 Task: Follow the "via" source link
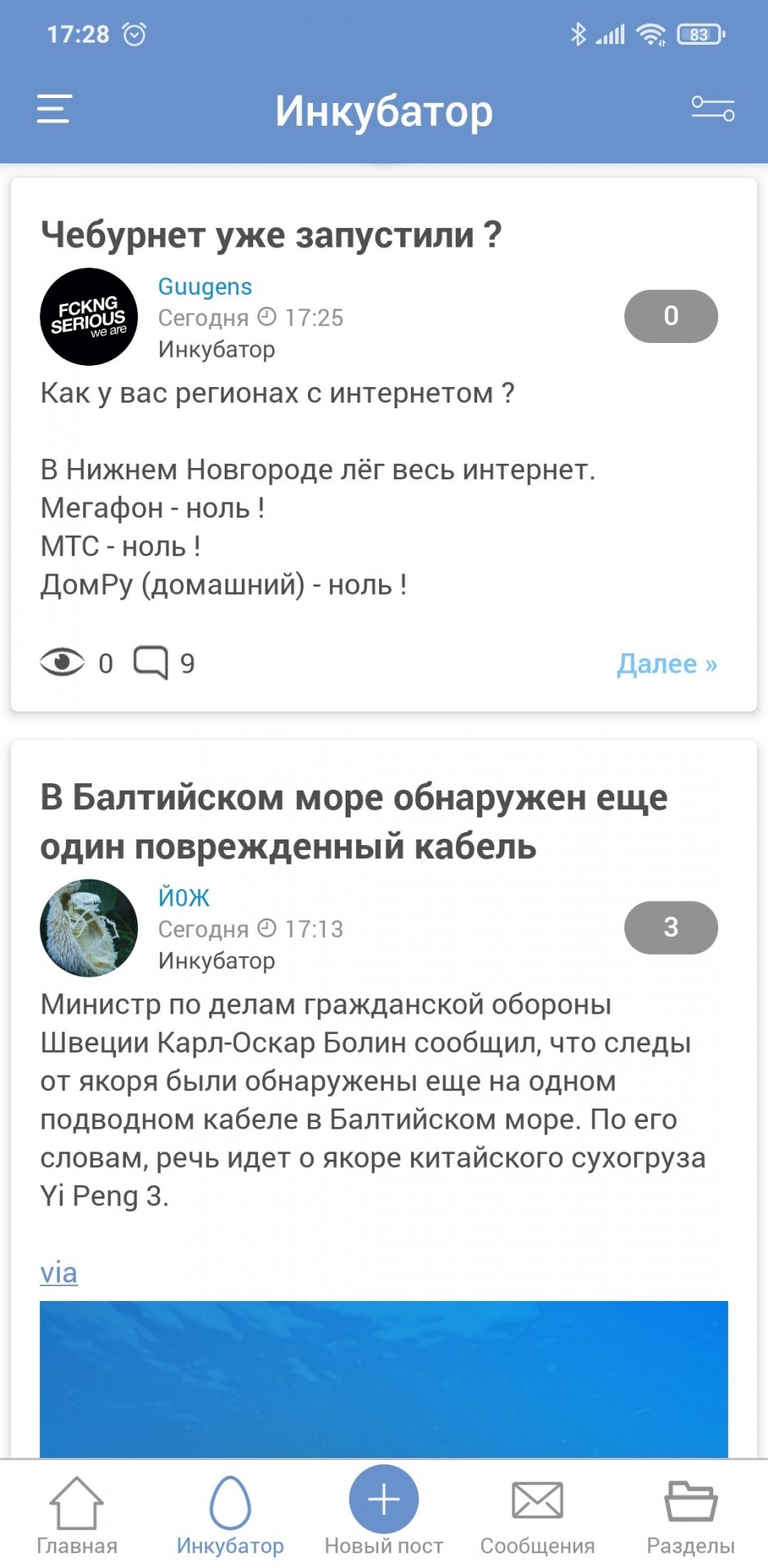pos(59,1272)
